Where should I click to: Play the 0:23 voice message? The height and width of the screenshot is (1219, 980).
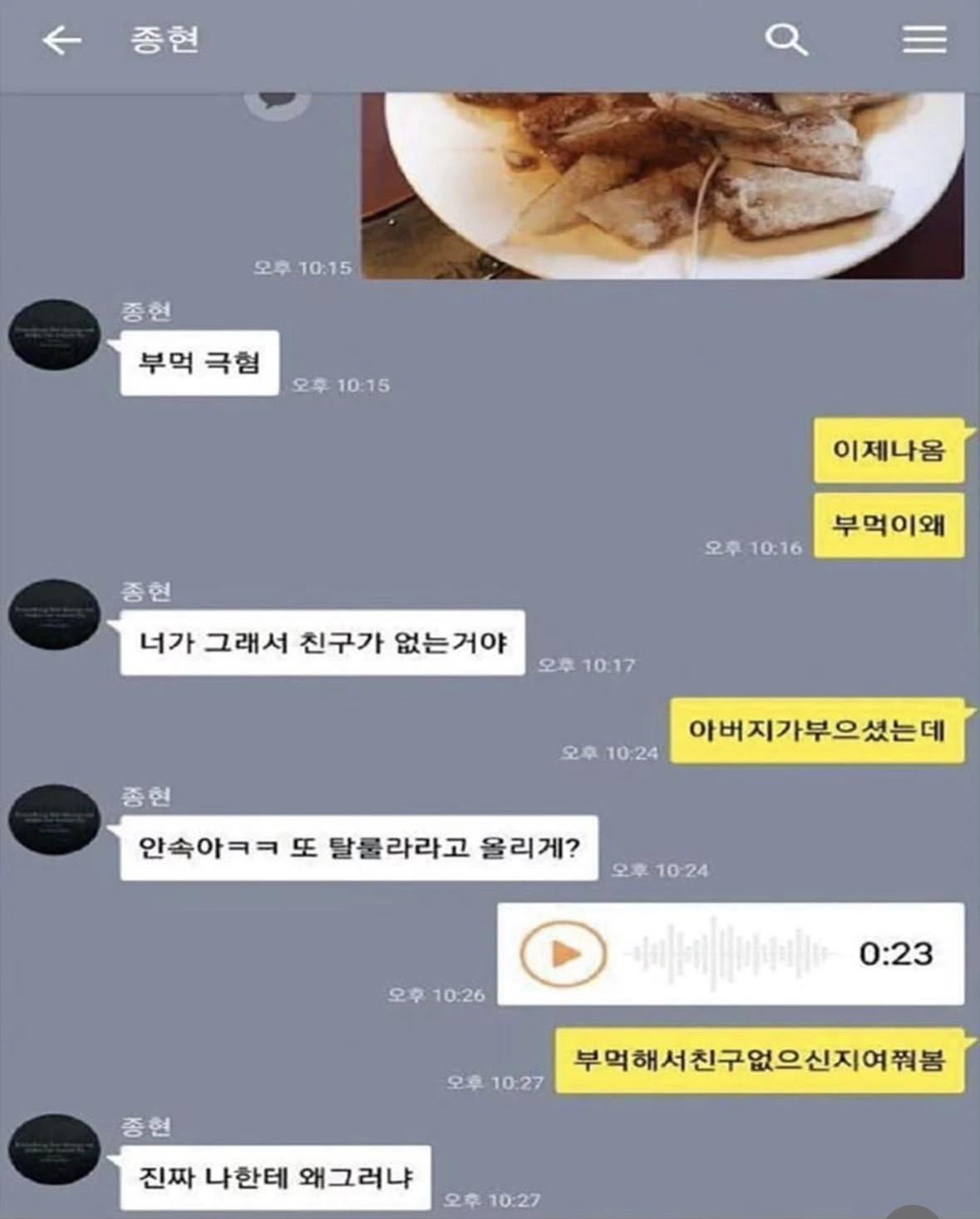click(x=563, y=953)
